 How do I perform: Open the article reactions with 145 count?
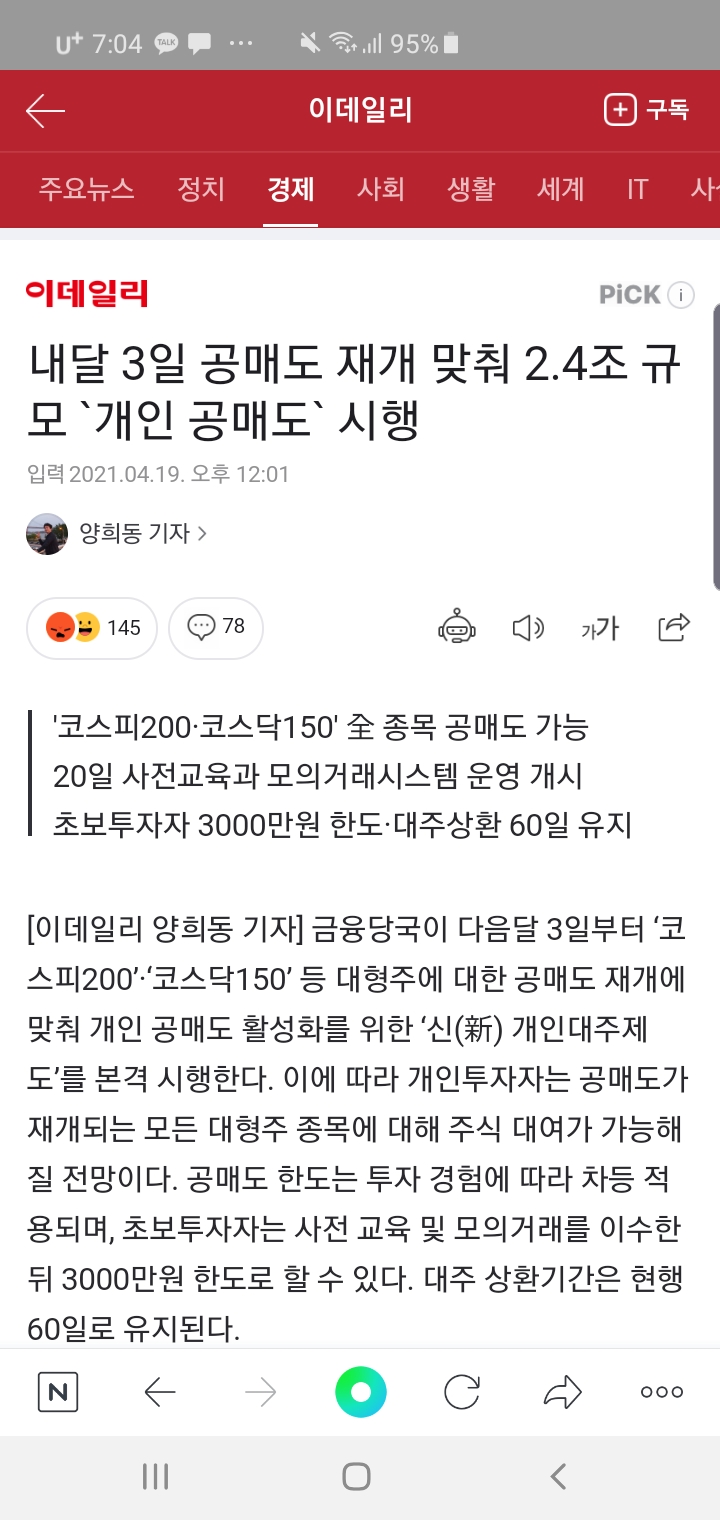pyautogui.click(x=92, y=628)
